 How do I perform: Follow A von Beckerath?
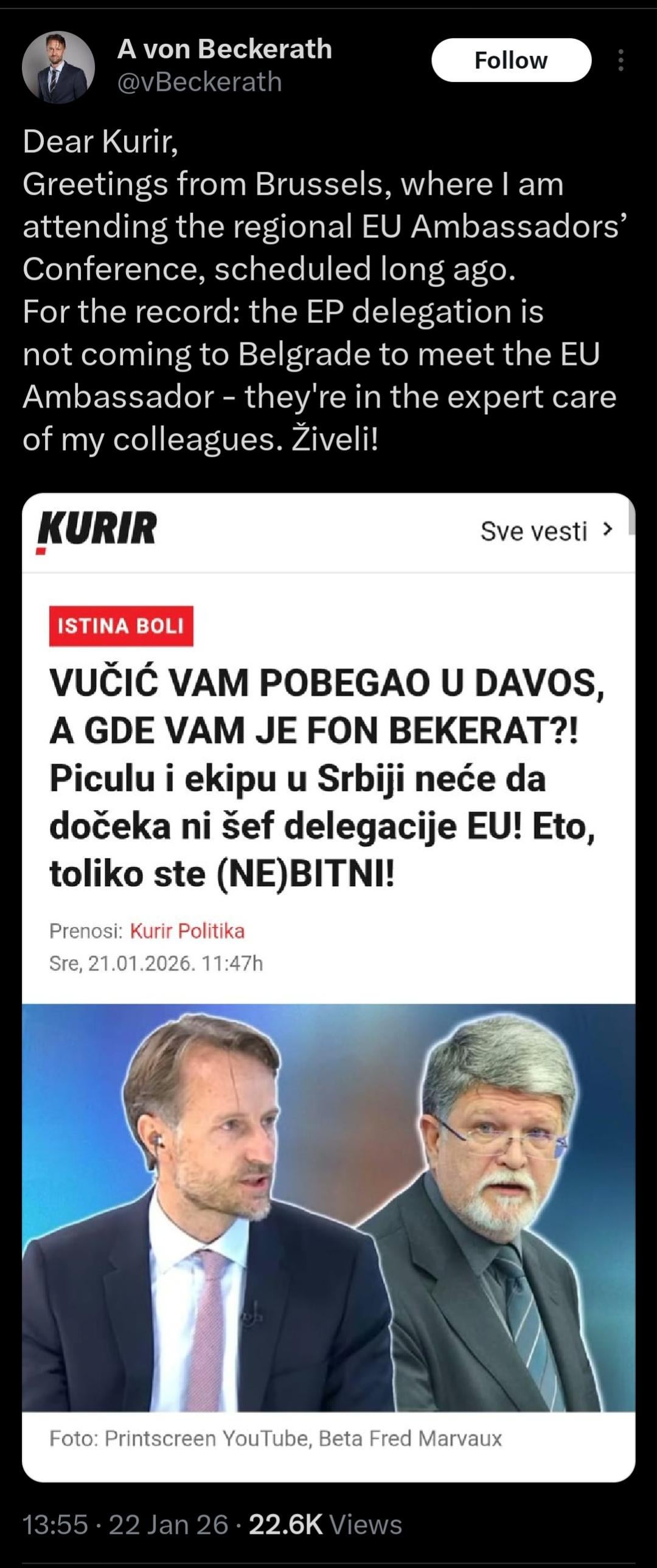pos(511,60)
